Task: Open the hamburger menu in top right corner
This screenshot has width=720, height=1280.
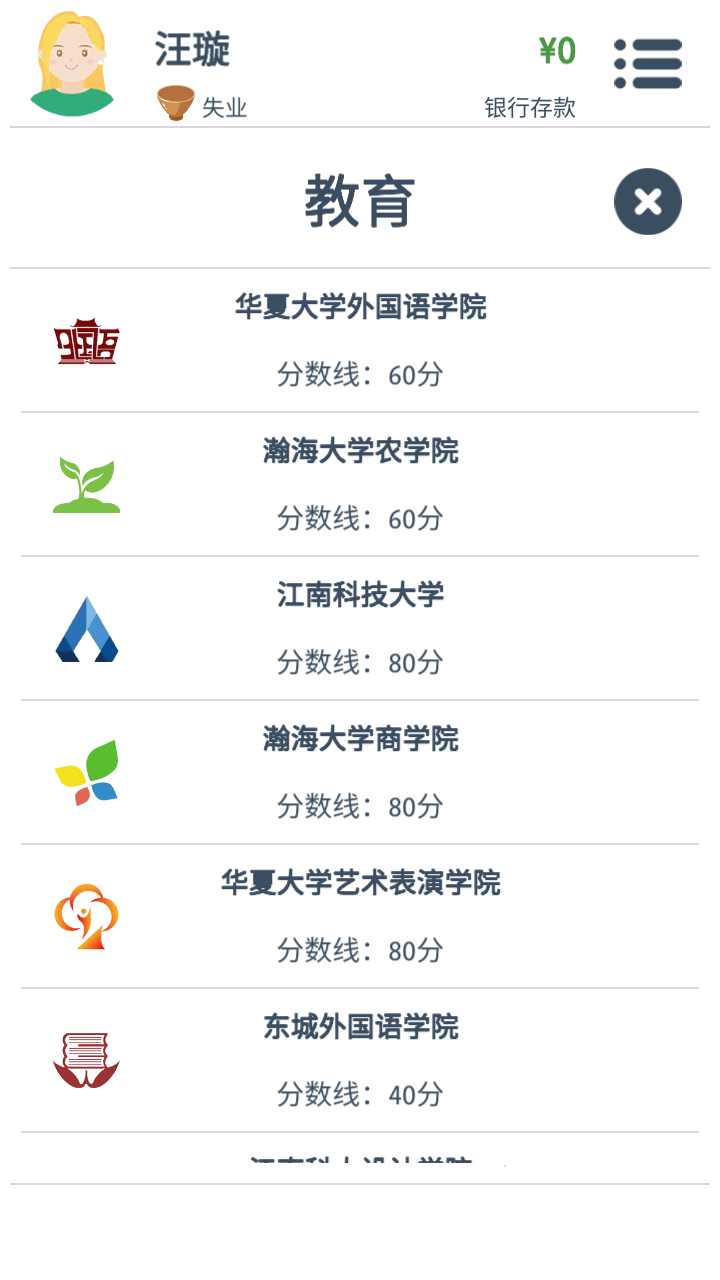Action: point(648,63)
